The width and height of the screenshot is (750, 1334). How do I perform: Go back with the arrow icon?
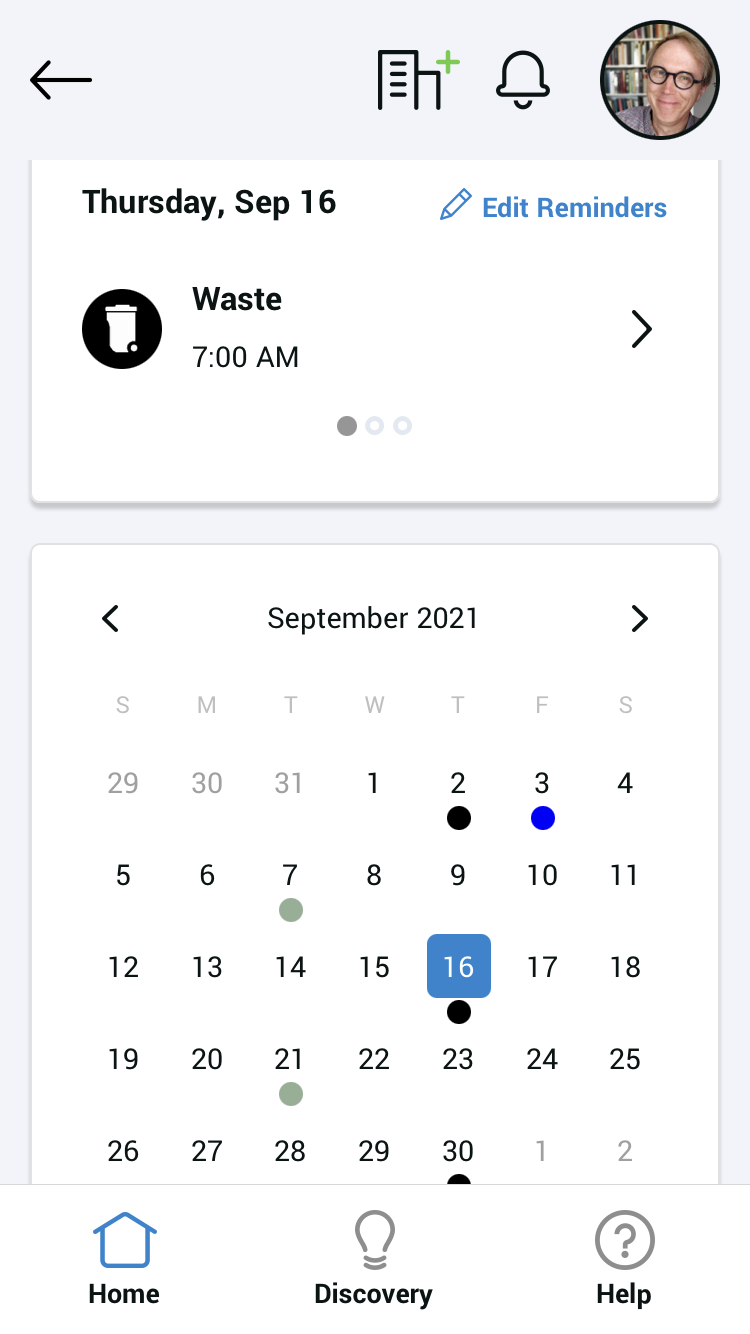coord(61,80)
